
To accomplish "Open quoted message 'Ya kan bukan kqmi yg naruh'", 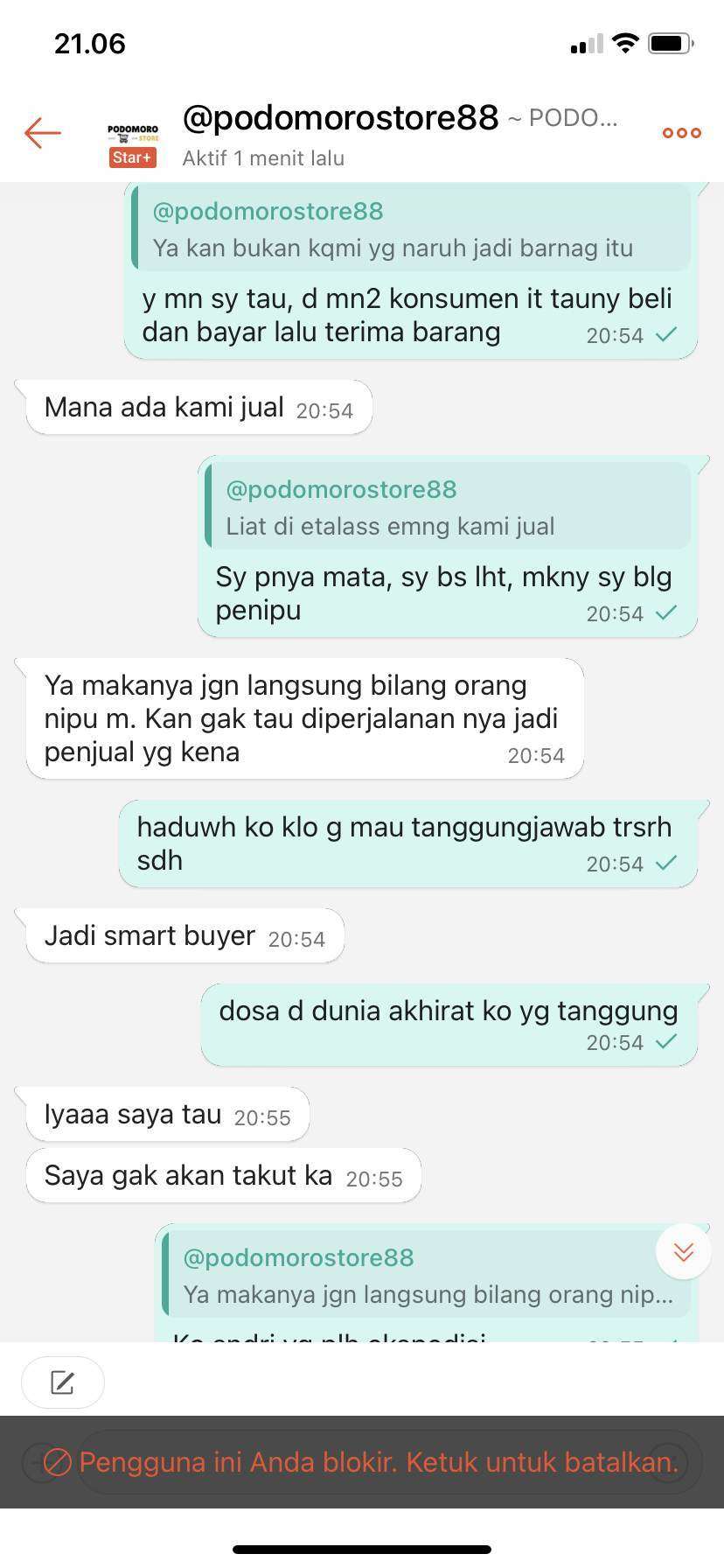I will point(411,228).
